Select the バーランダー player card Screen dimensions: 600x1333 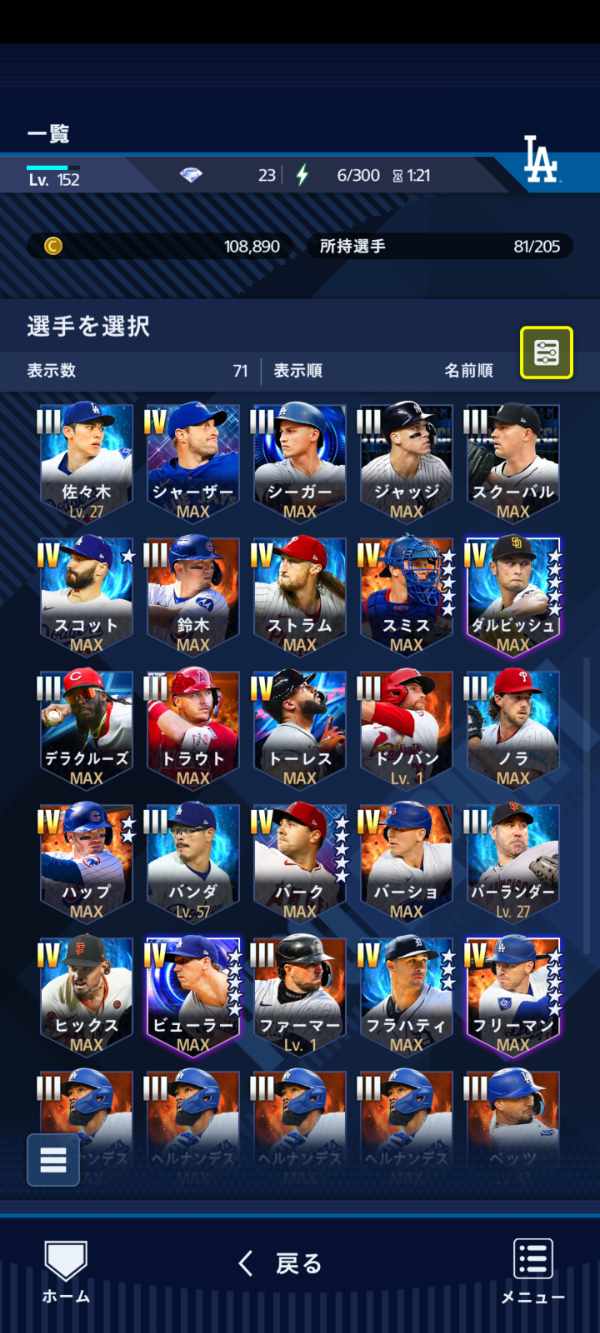(513, 860)
